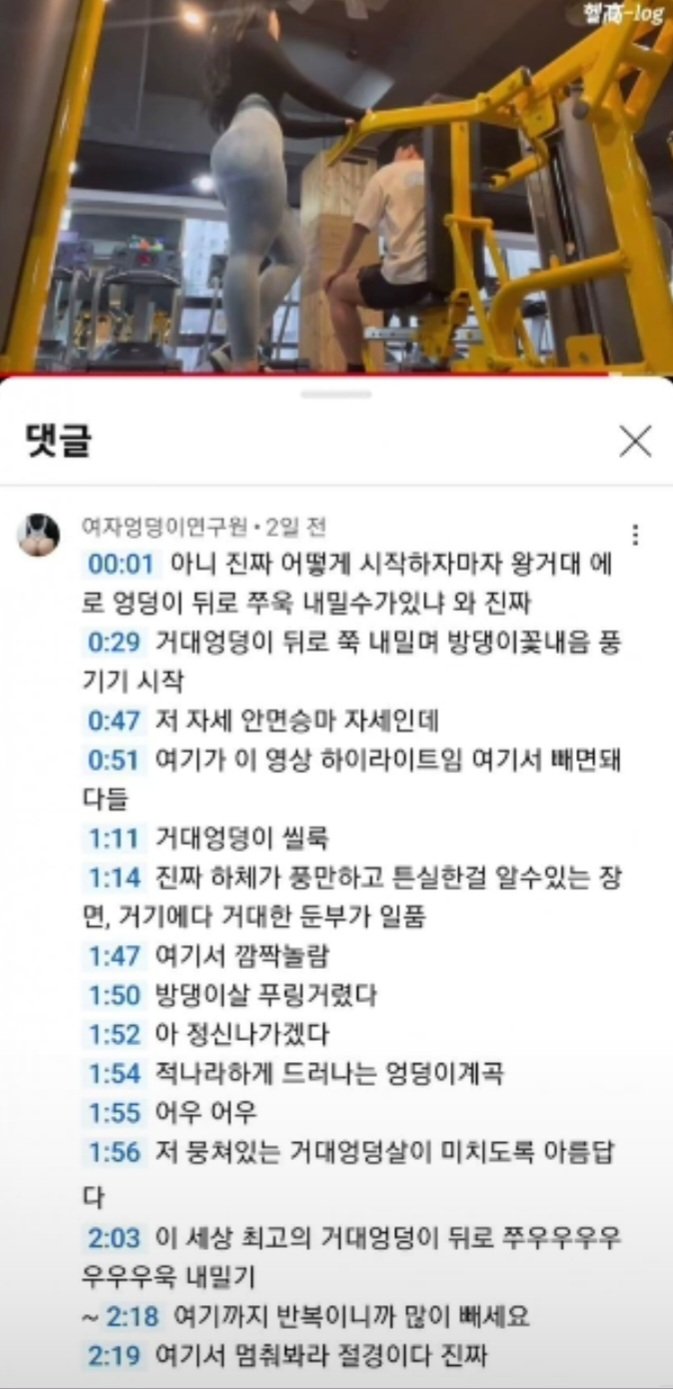The width and height of the screenshot is (673, 1389).
Task: Jump to 1:47 in the video
Action: click(112, 955)
